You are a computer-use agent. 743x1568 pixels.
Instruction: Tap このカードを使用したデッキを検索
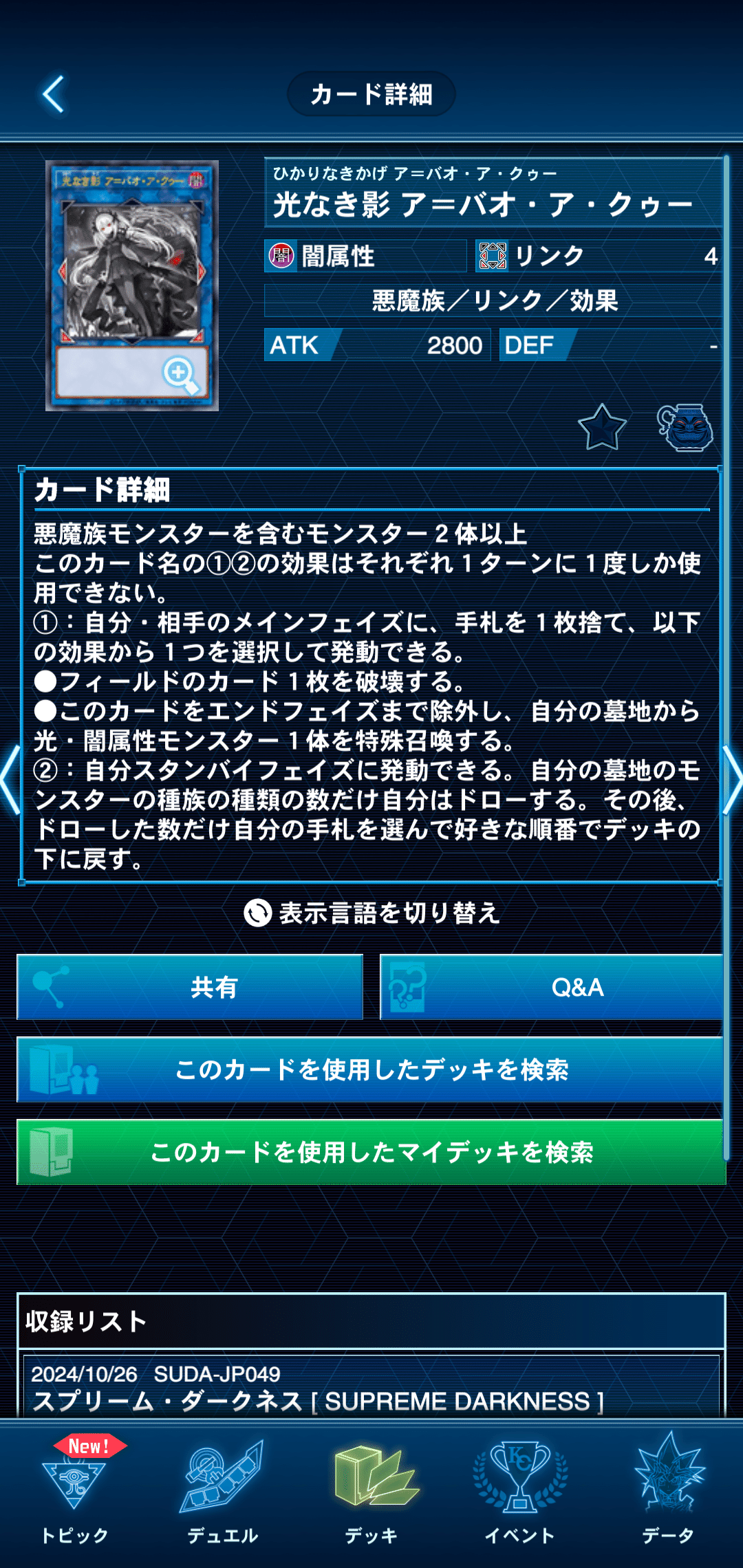pyautogui.click(x=371, y=1069)
